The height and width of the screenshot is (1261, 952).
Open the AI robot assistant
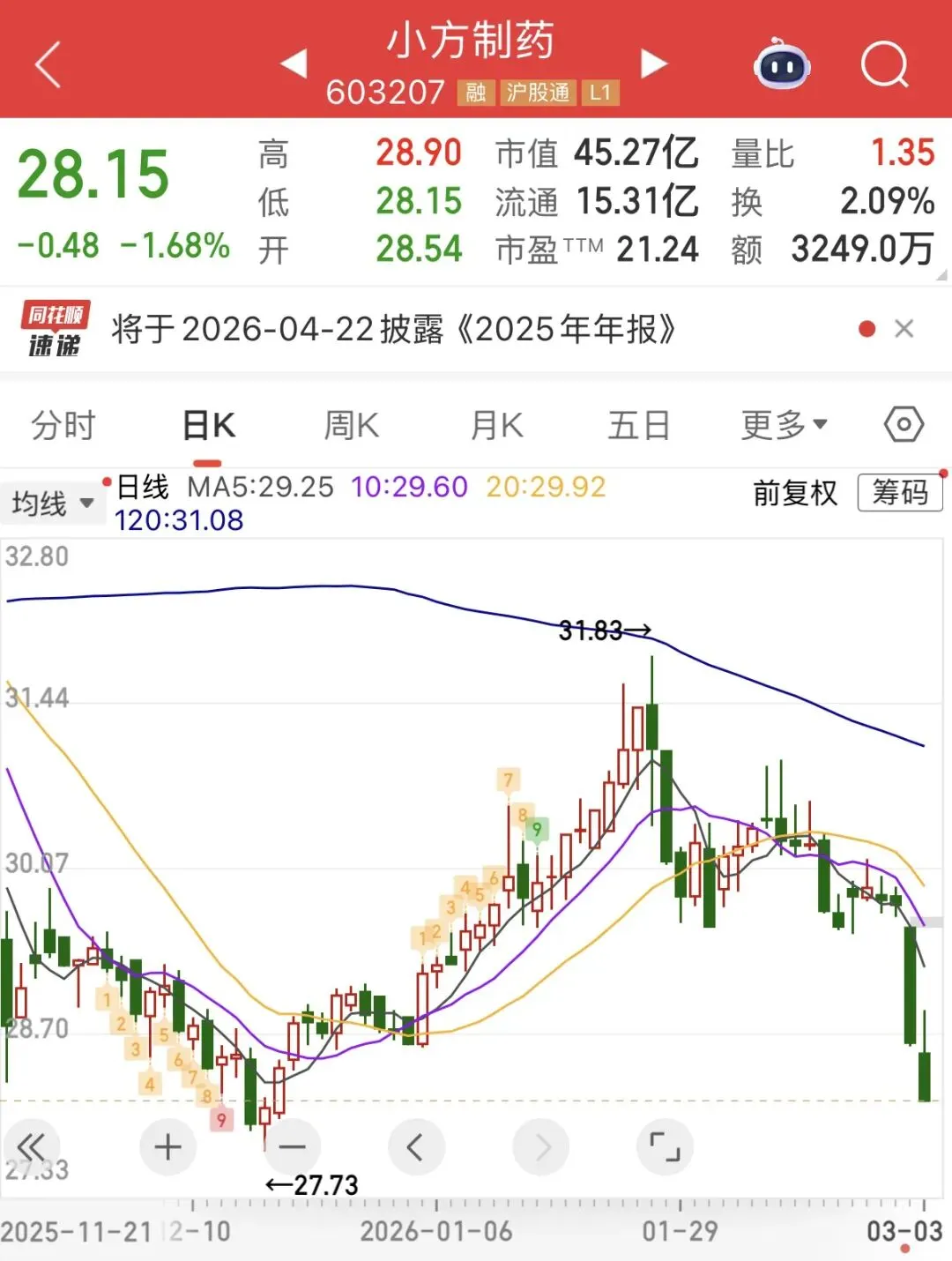pos(781,64)
